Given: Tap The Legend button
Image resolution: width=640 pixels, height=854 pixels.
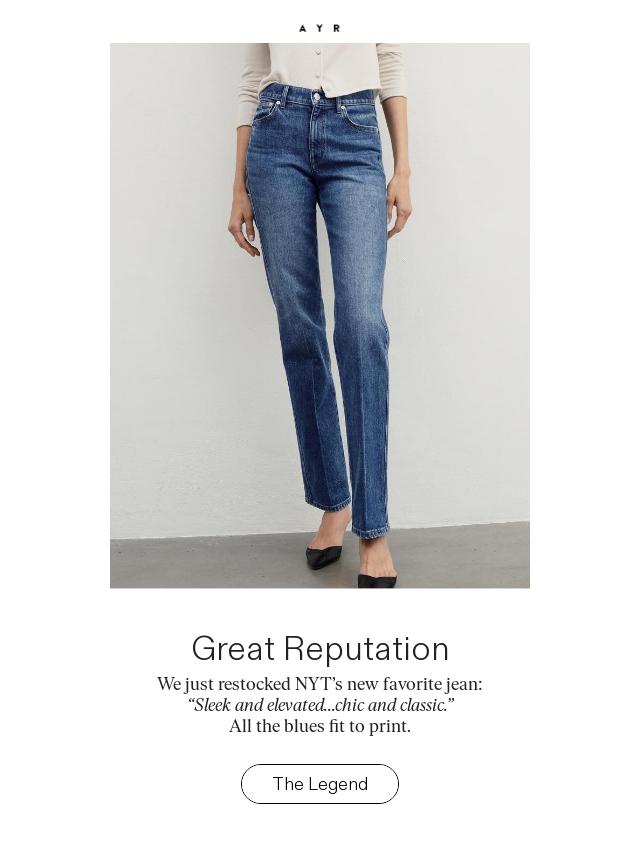Looking at the screenshot, I should pyautogui.click(x=320, y=784).
